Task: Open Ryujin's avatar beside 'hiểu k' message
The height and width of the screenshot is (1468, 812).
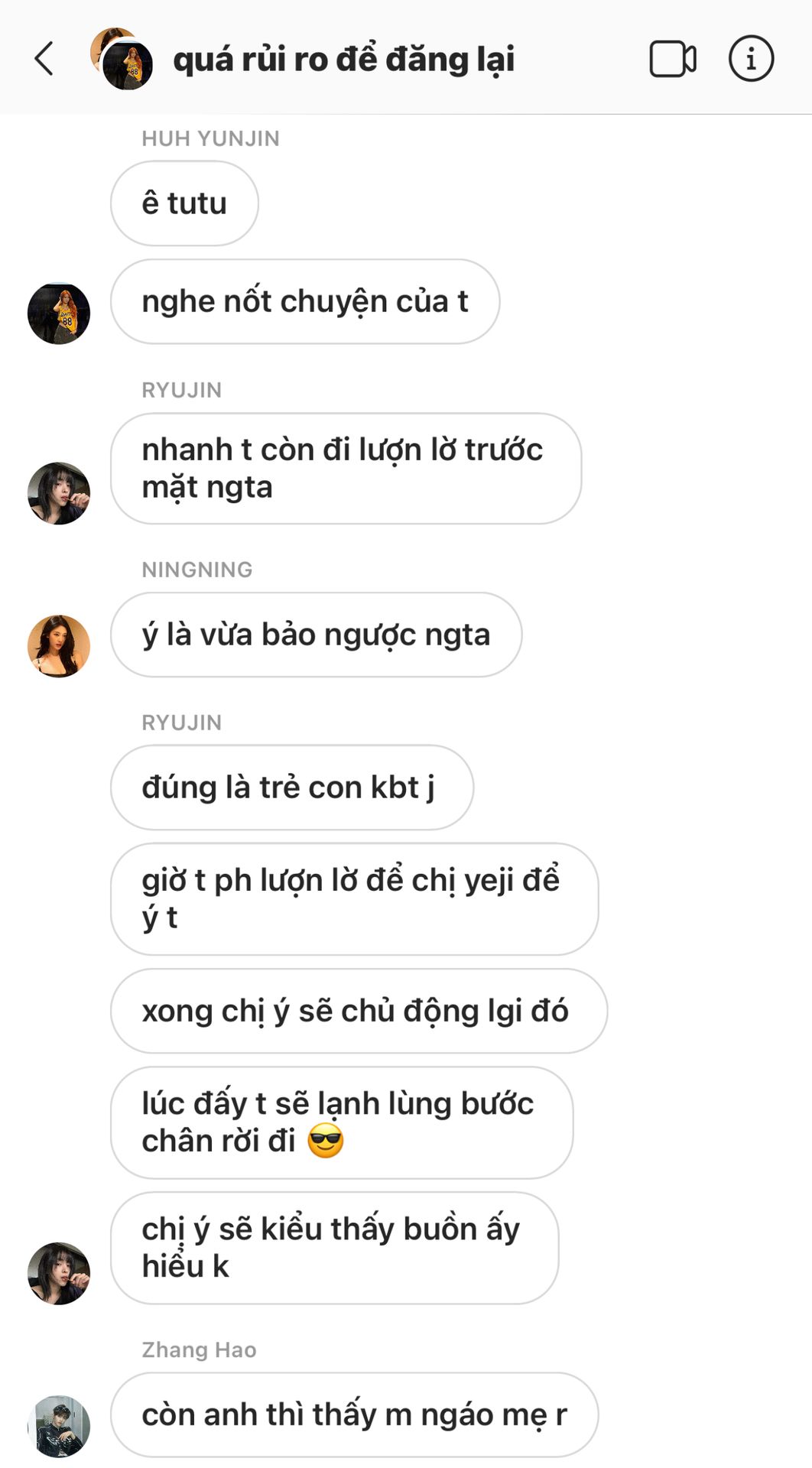Action: [x=59, y=1273]
